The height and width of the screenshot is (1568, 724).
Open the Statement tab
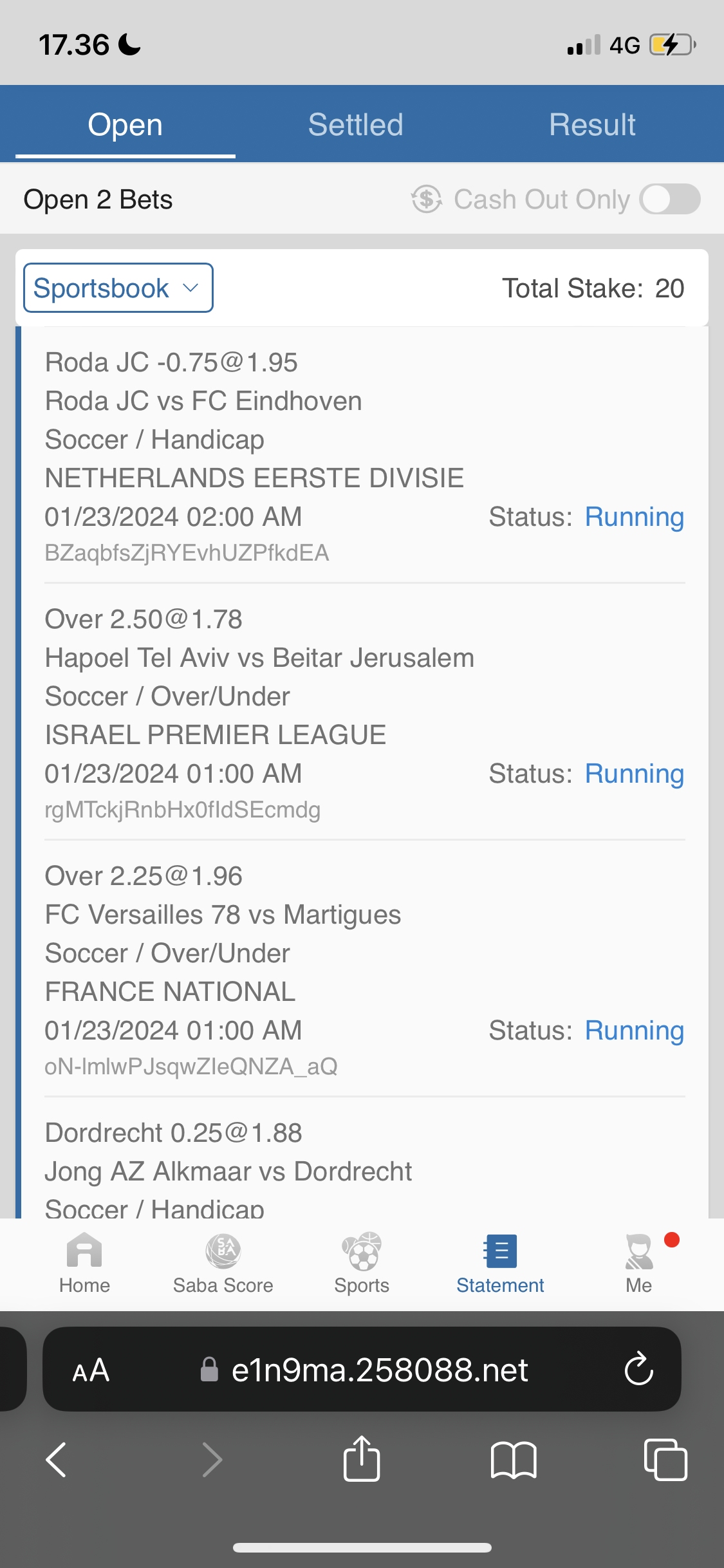pos(500,1263)
